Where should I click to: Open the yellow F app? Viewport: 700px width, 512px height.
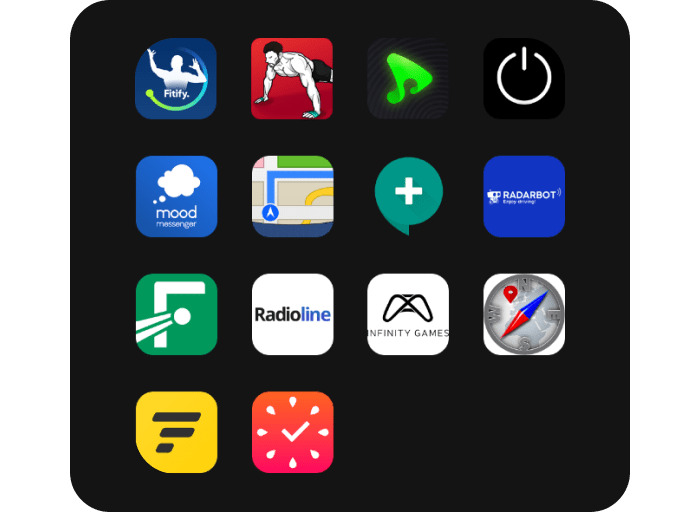176,432
